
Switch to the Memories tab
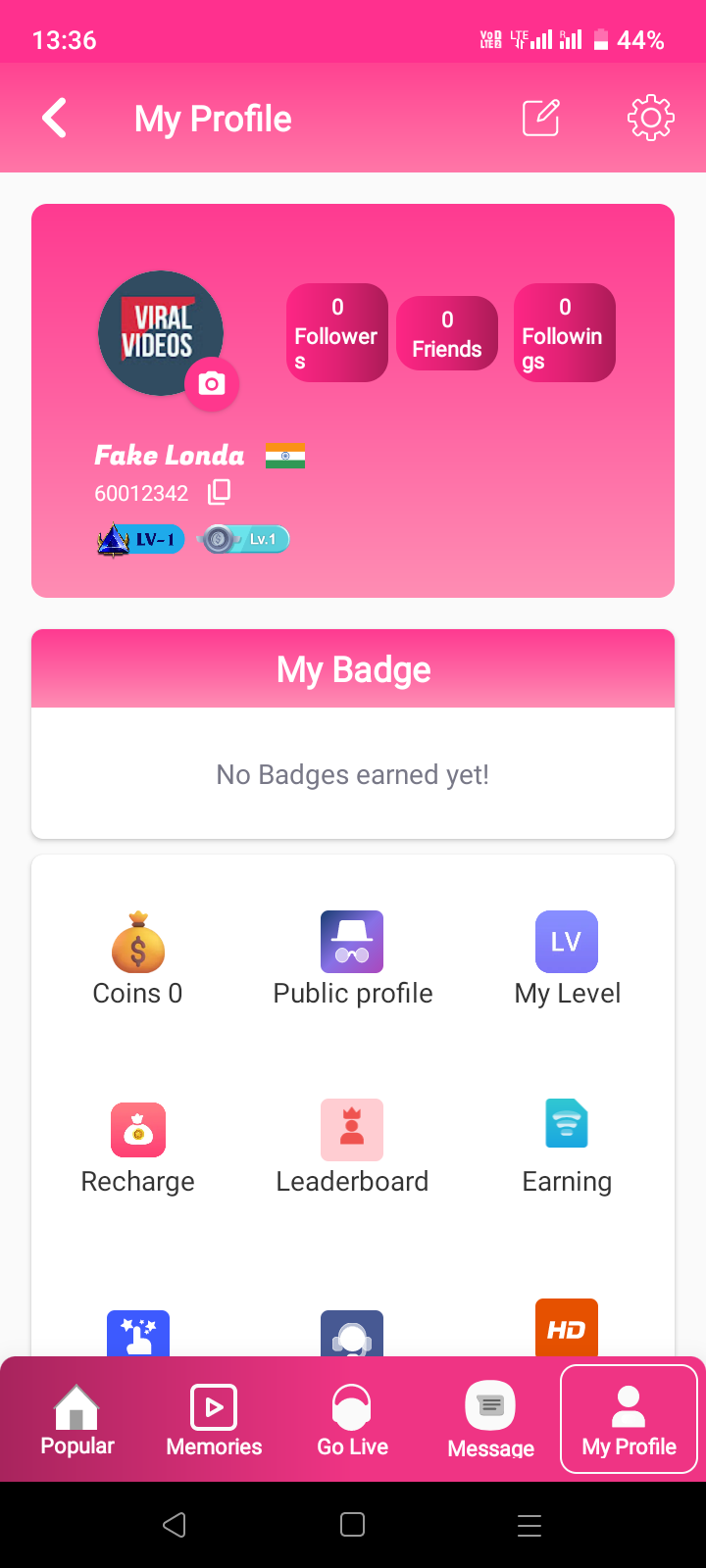[x=214, y=1419]
